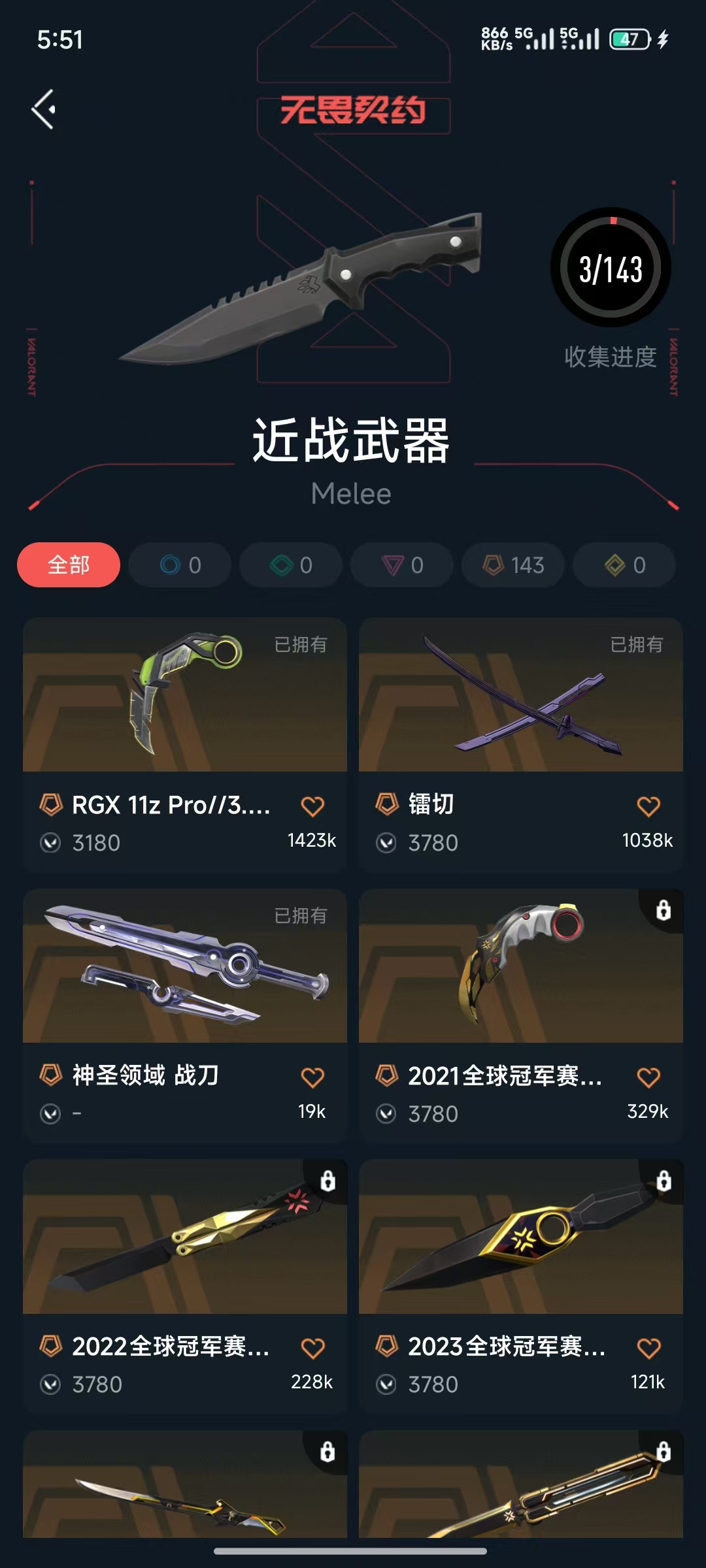The width and height of the screenshot is (706, 1568).
Task: View the 神圣领域 战刀 skin
Action: tap(185, 967)
